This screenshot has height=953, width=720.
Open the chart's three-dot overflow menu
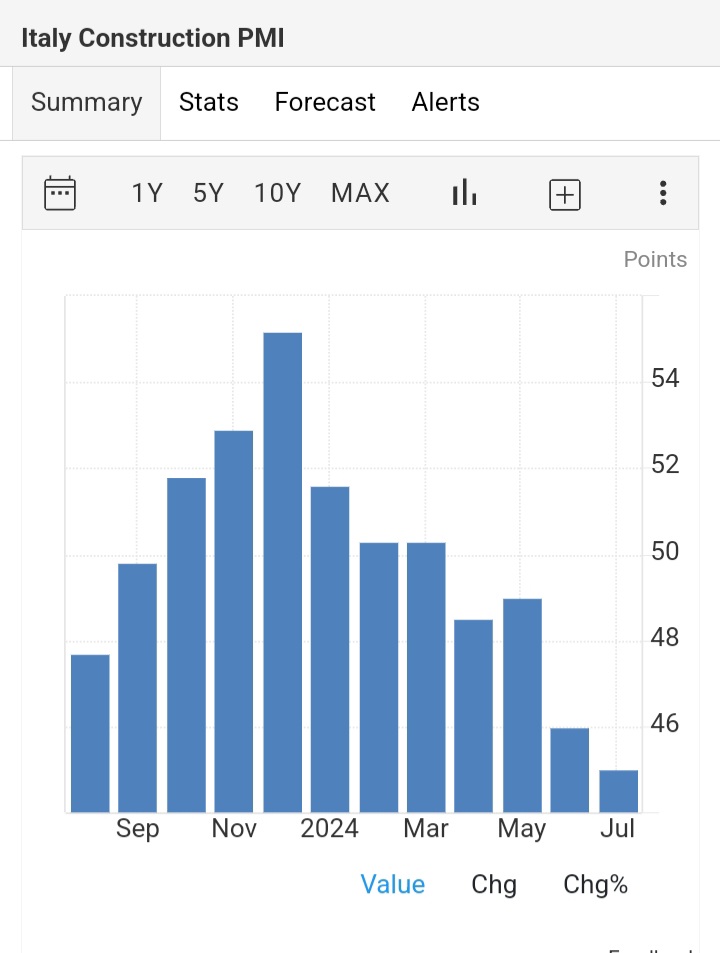[x=662, y=193]
